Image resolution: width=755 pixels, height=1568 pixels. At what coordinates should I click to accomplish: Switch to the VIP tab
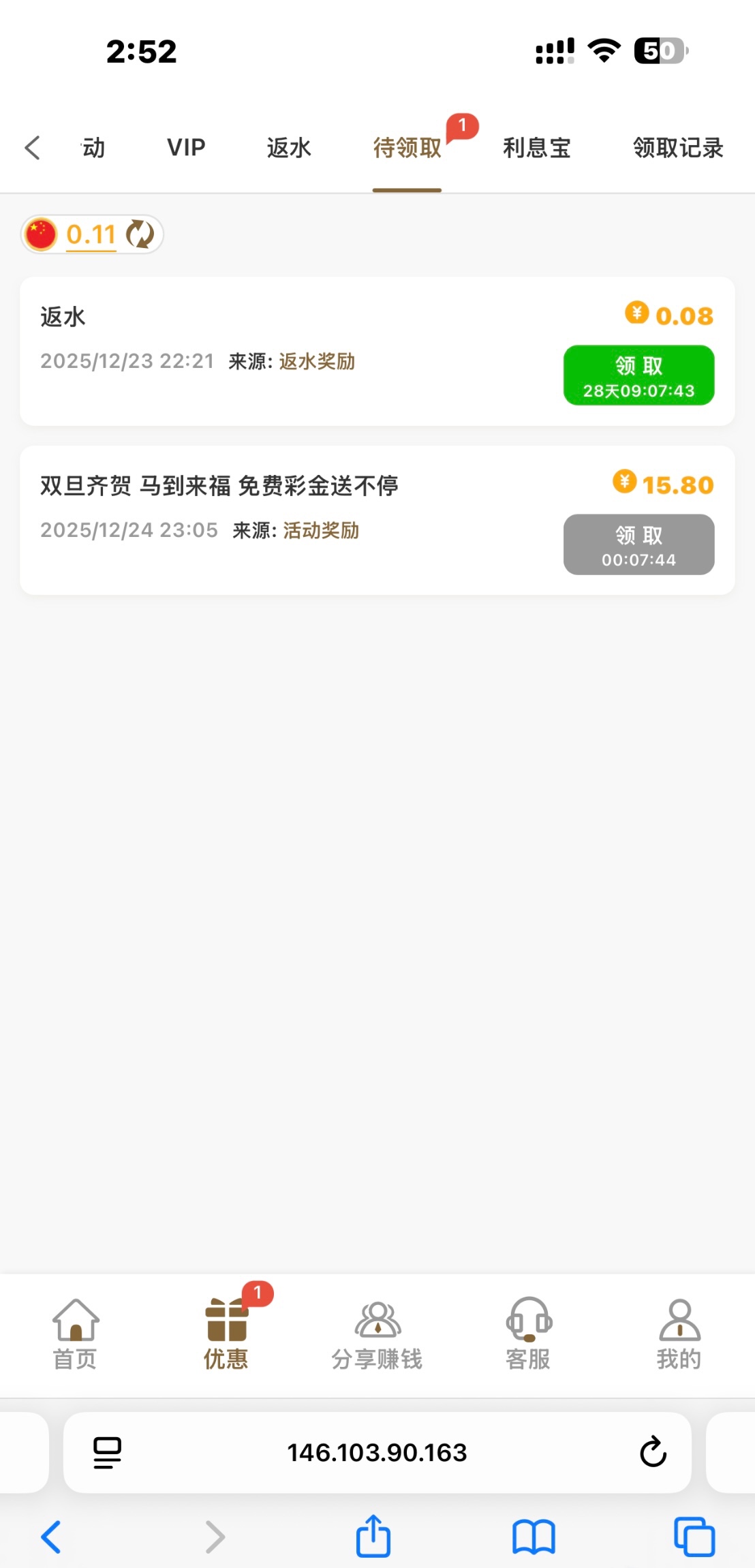186,148
